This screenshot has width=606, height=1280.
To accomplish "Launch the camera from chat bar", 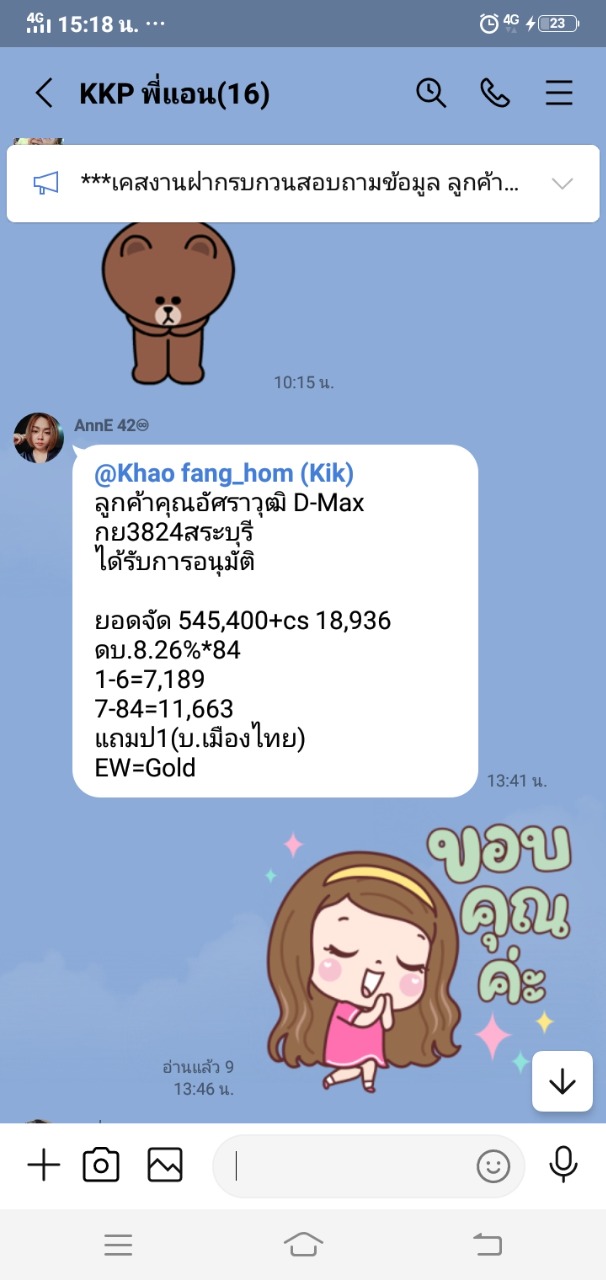I will point(101,1165).
